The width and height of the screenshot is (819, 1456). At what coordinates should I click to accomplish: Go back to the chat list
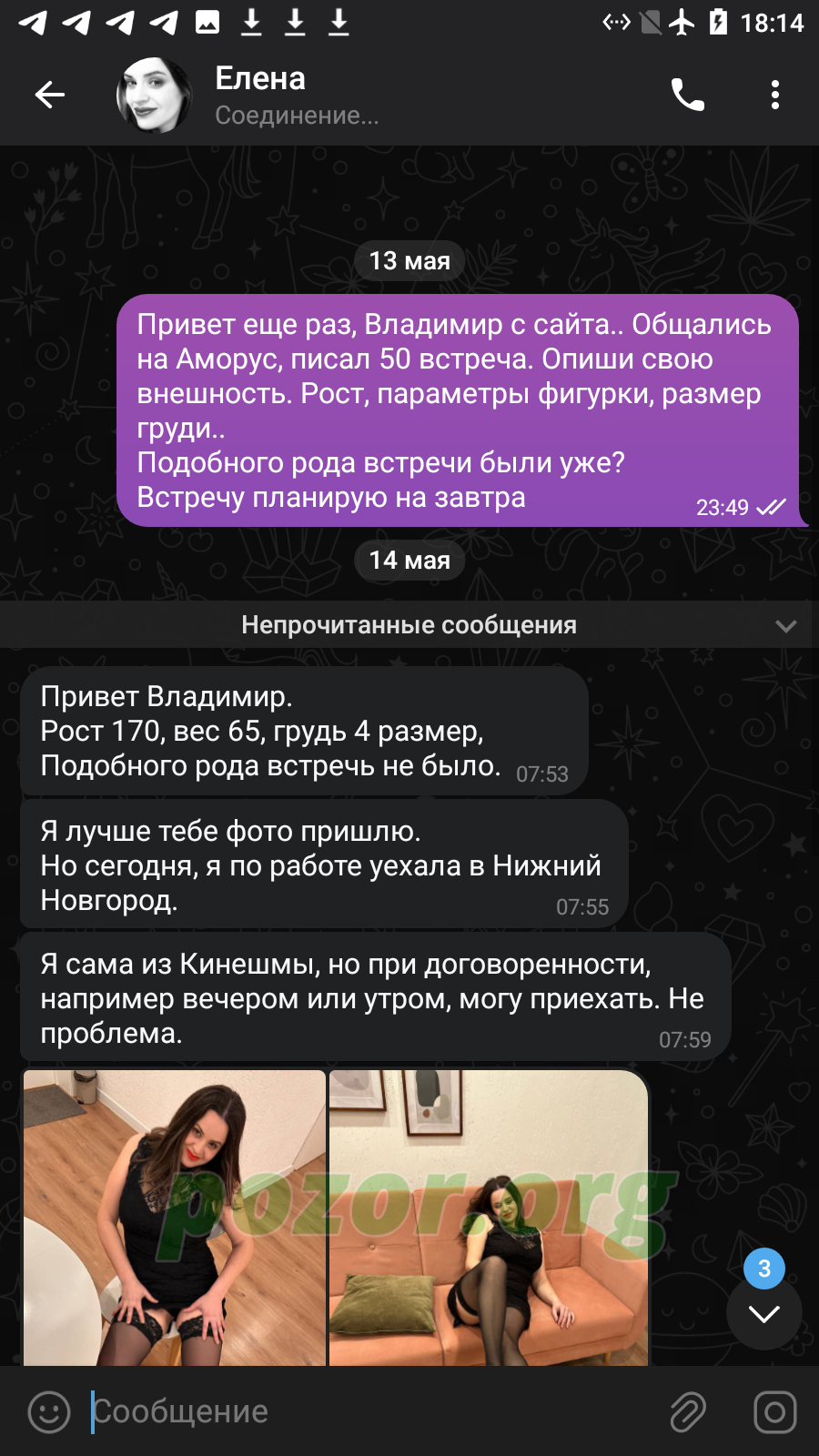(50, 95)
